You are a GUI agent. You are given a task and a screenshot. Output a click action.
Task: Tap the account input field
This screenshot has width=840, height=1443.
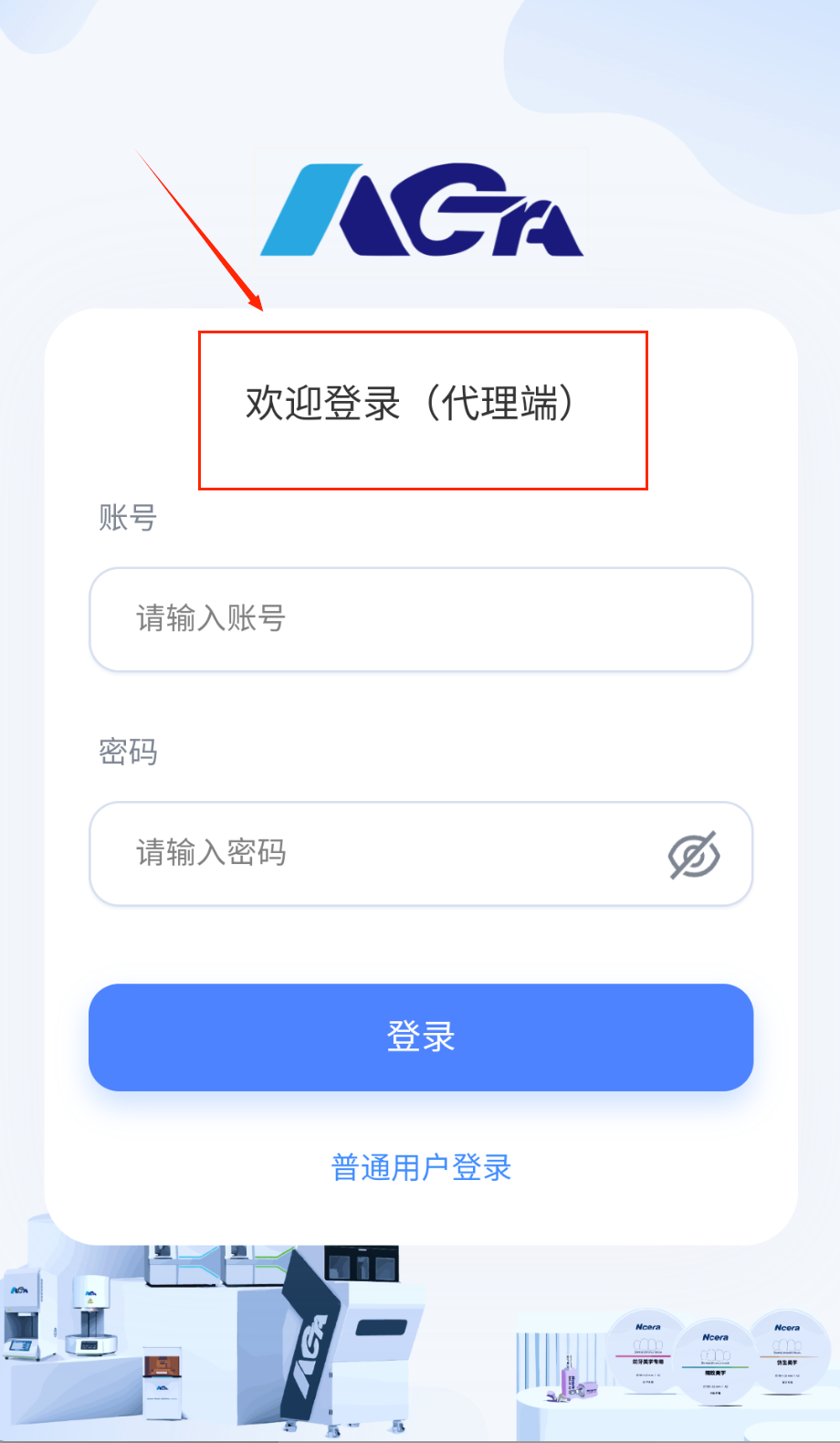(420, 619)
